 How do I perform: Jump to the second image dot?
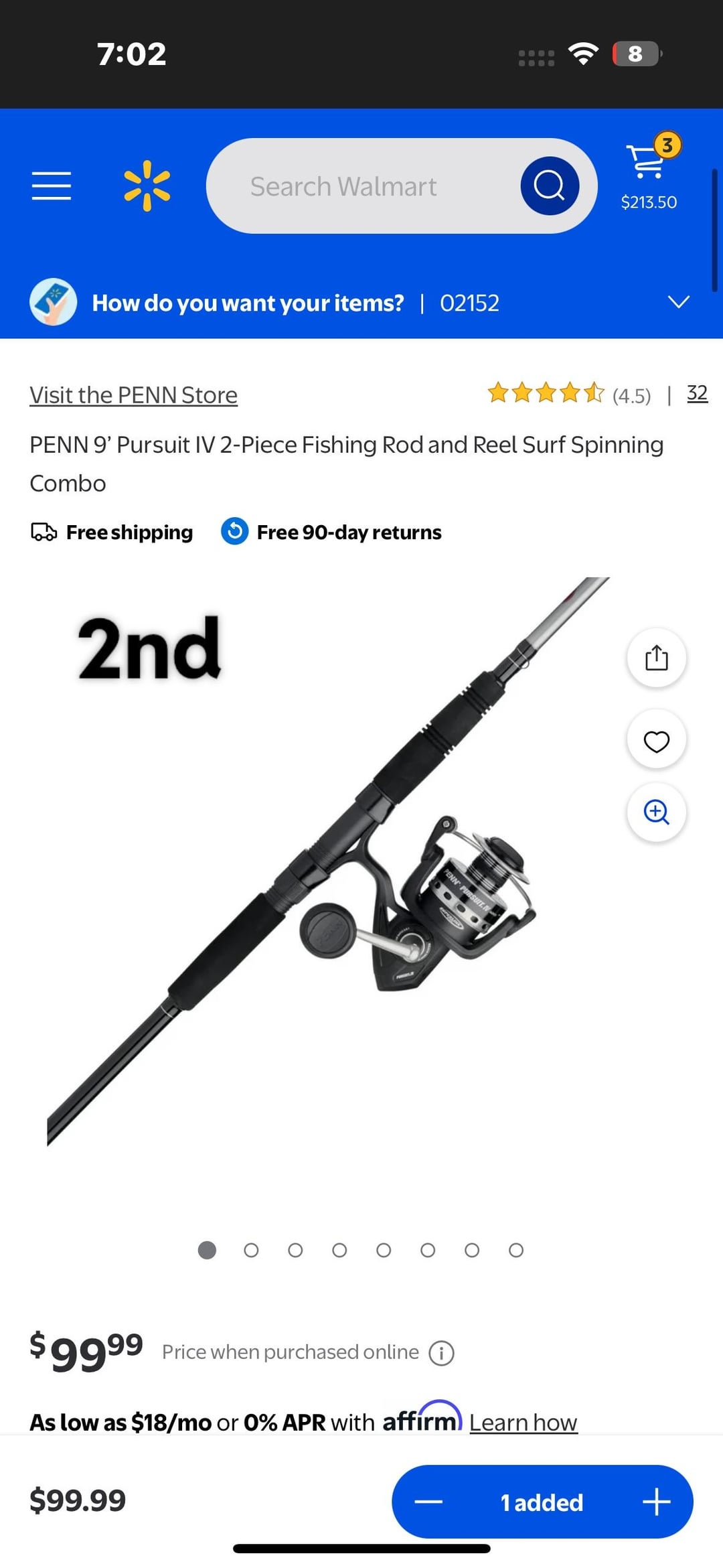coord(251,1250)
